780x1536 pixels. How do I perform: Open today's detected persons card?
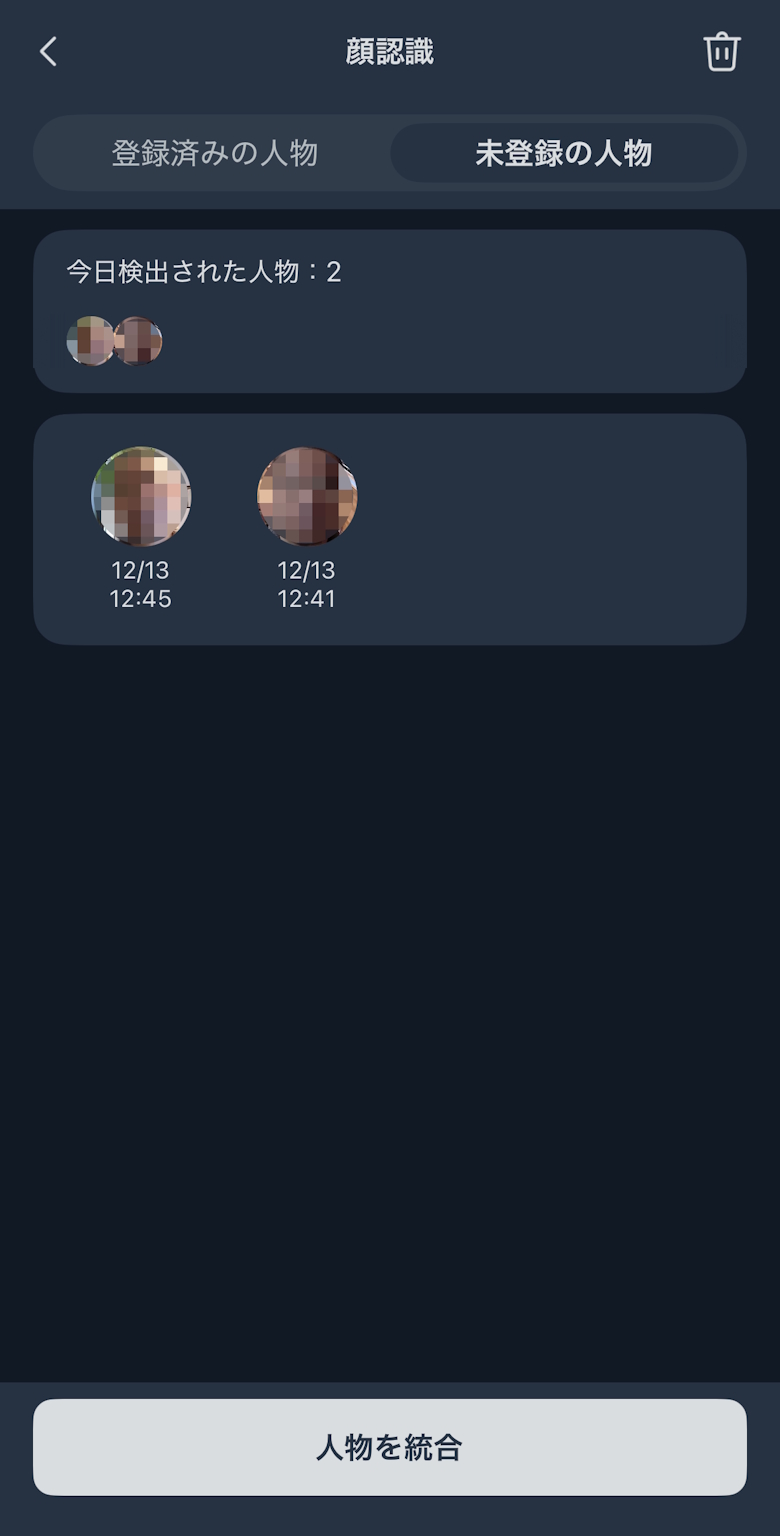[x=390, y=311]
